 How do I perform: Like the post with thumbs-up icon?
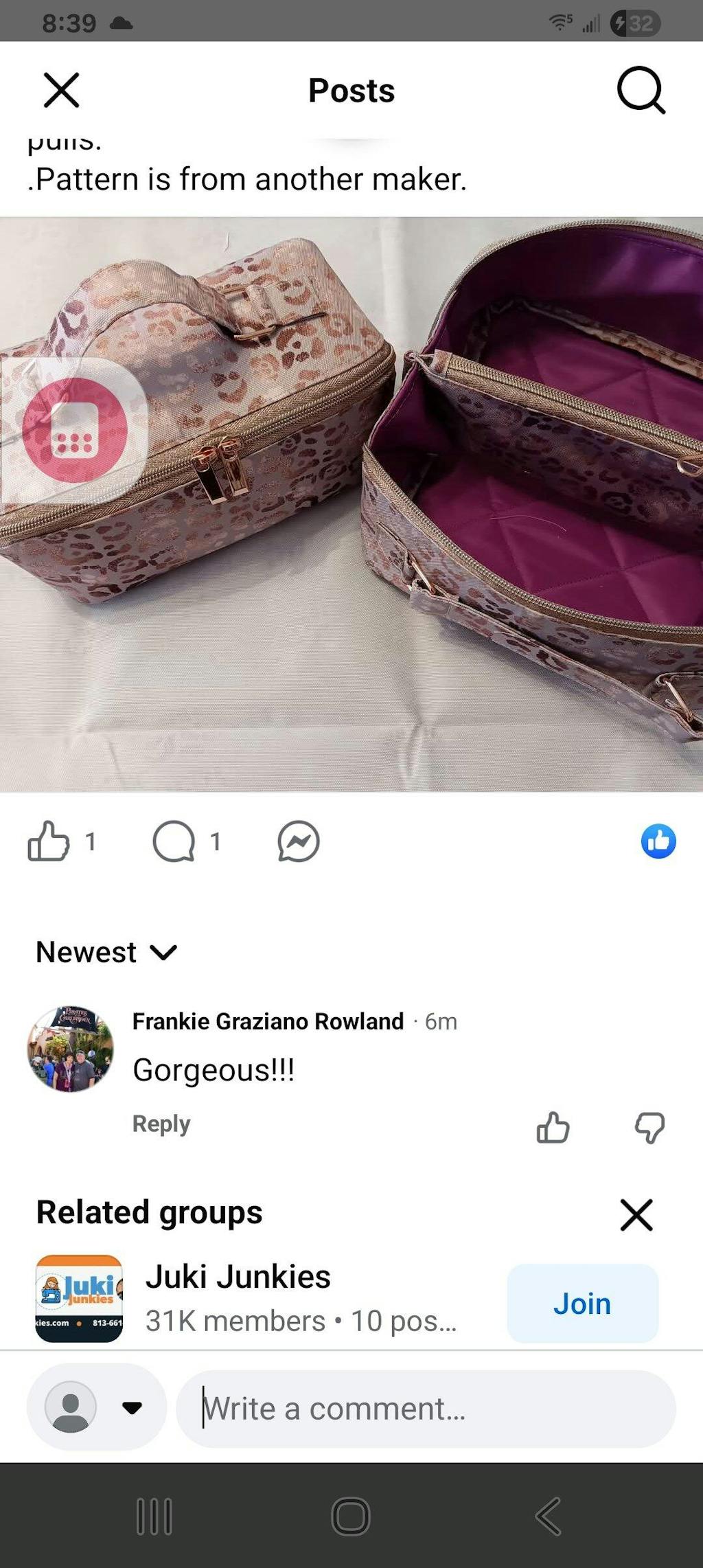click(49, 841)
